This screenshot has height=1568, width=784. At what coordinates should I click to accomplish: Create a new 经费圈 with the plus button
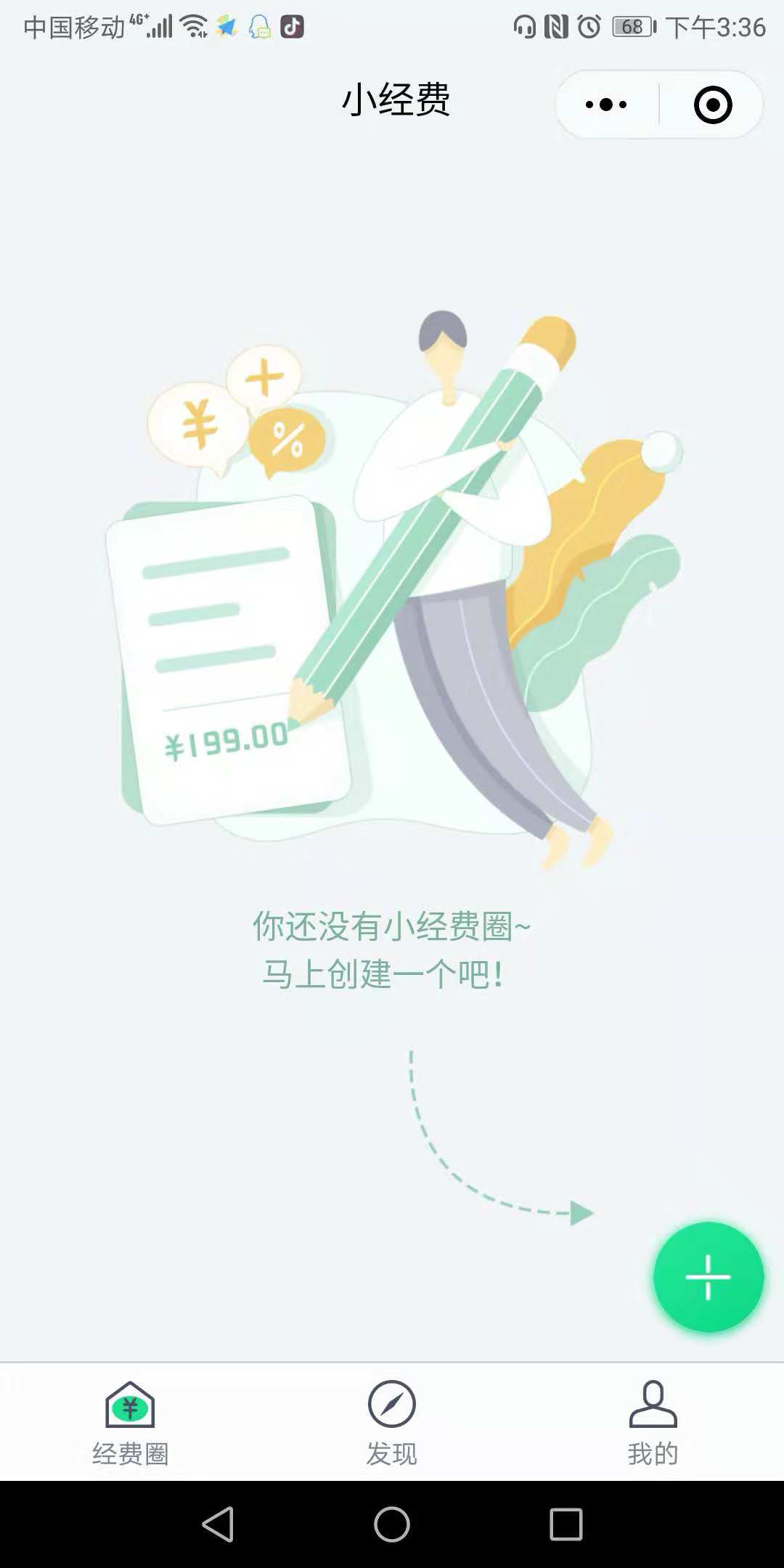(708, 1277)
